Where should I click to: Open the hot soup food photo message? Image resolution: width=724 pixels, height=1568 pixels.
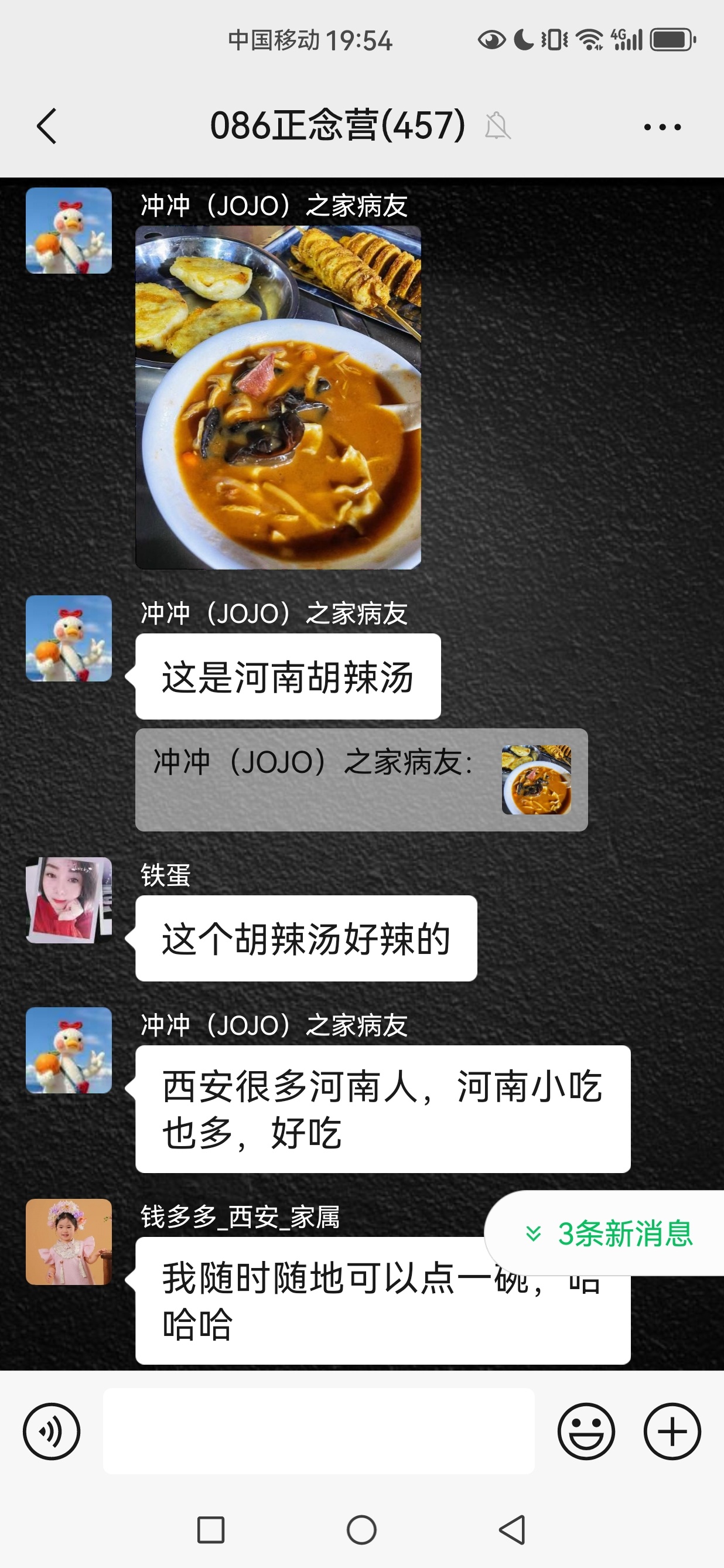pyautogui.click(x=278, y=397)
